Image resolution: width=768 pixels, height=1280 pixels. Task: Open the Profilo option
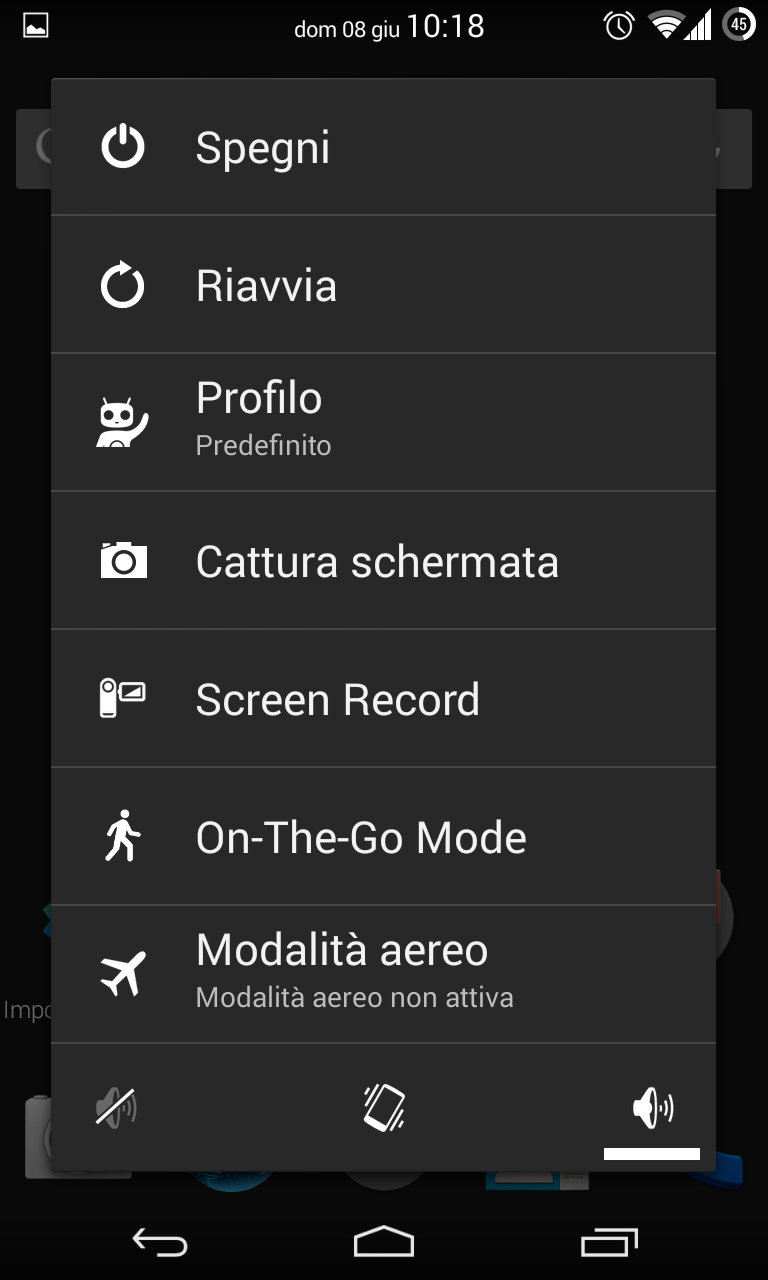tap(383, 423)
